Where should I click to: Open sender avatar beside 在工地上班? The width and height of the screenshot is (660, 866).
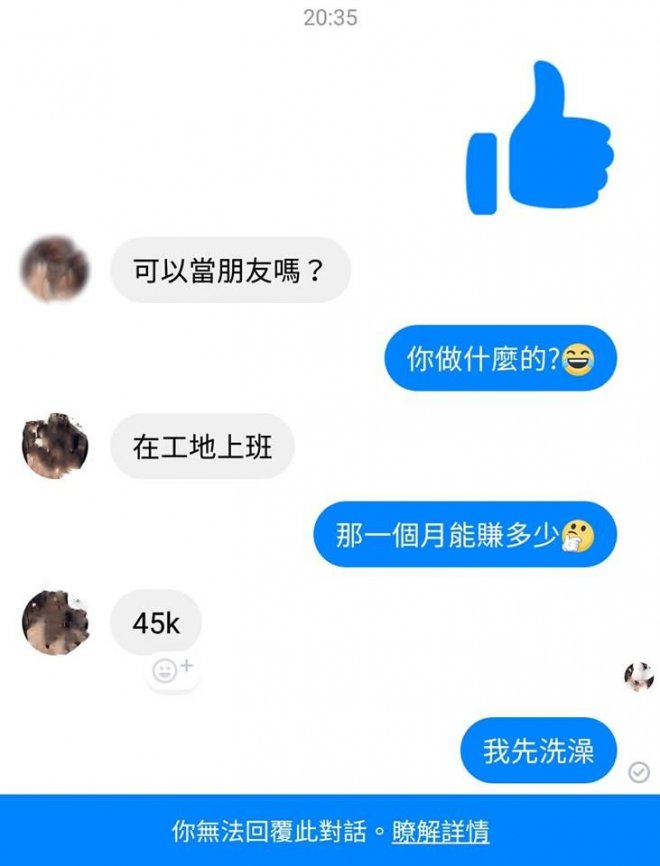(55, 446)
